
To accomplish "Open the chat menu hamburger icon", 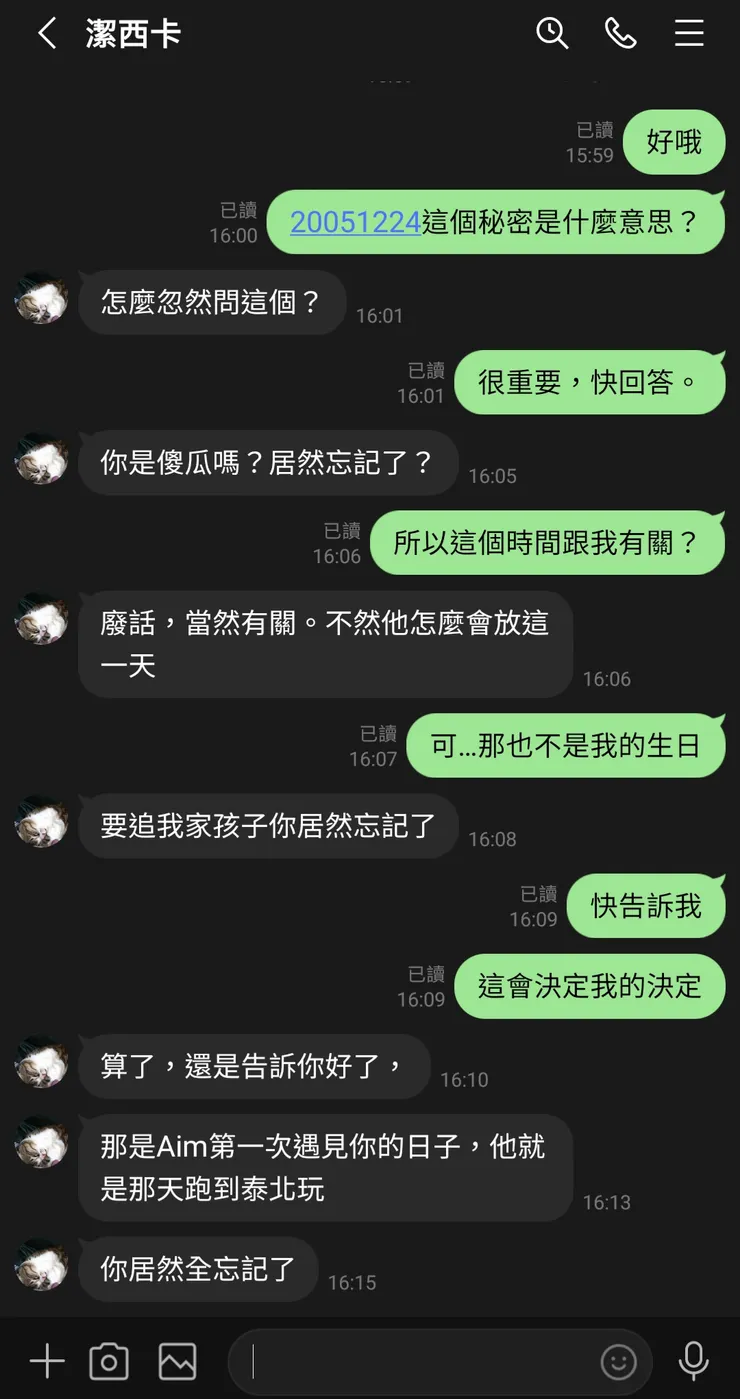I will 689,33.
